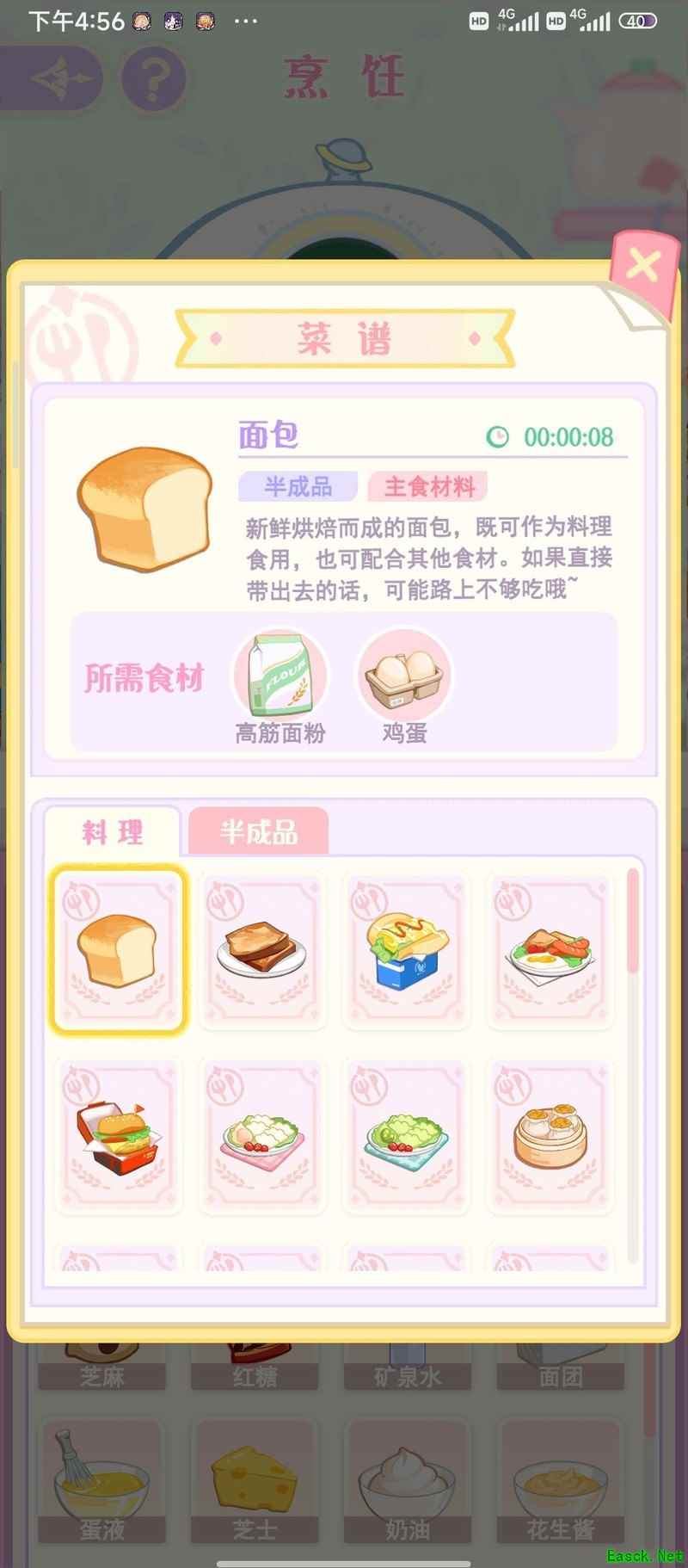This screenshot has height=1568, width=688.
Task: Close the 菜谱 recipe dialog
Action: point(642,266)
